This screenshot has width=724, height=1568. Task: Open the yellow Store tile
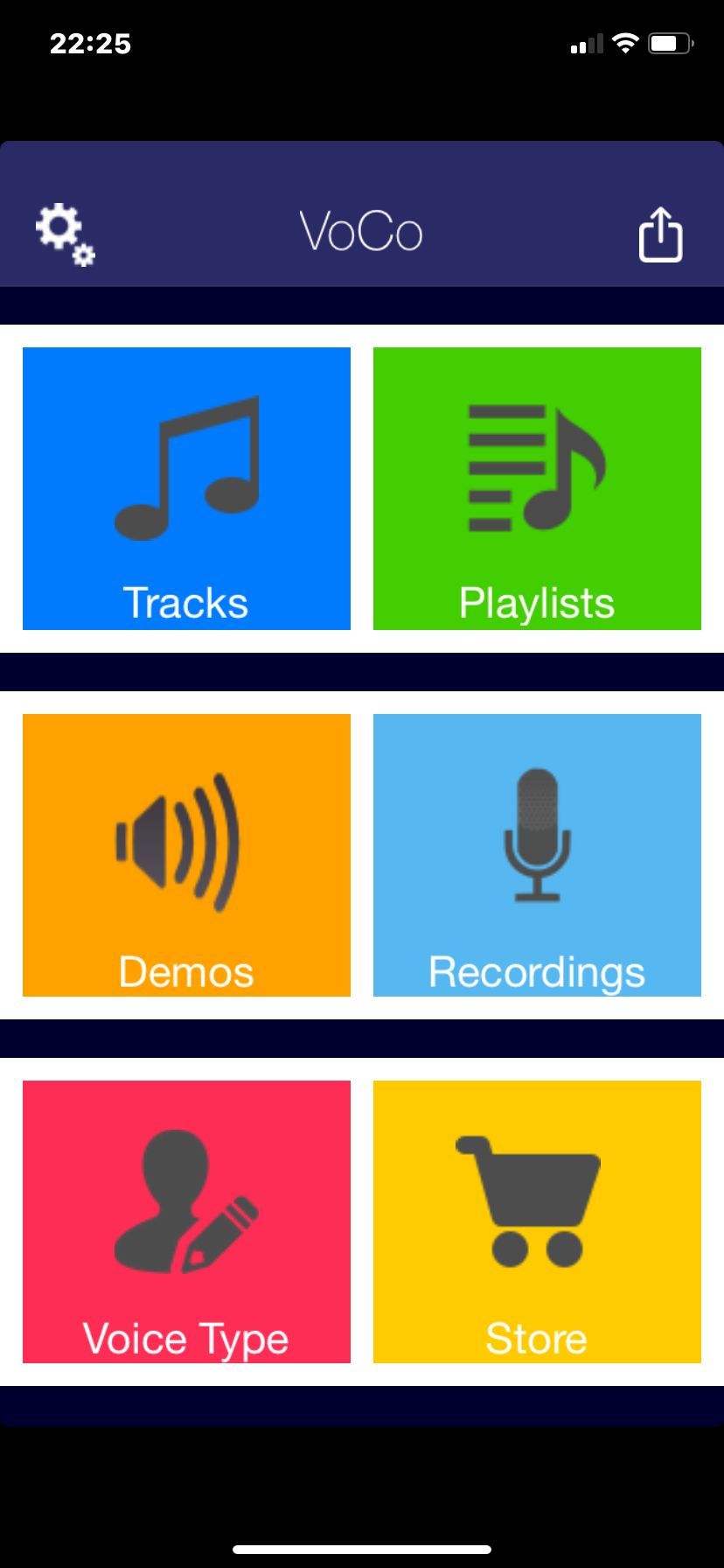pos(536,1222)
